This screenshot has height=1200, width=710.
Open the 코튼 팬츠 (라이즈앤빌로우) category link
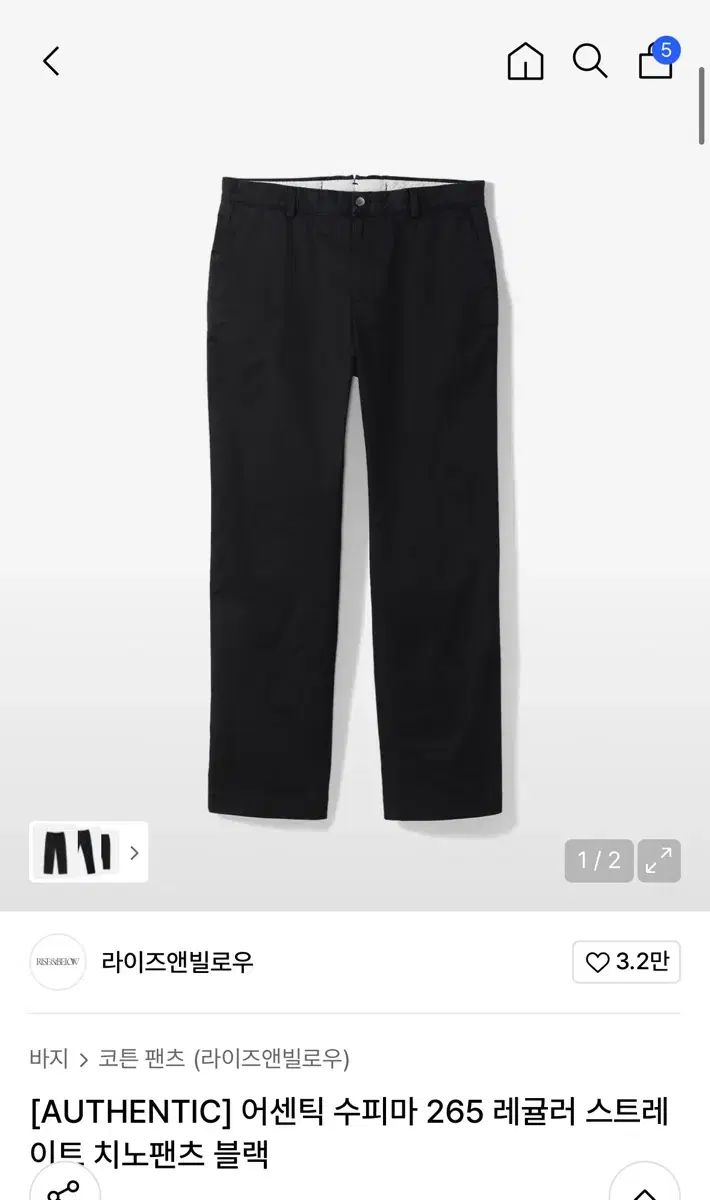coord(224,1058)
